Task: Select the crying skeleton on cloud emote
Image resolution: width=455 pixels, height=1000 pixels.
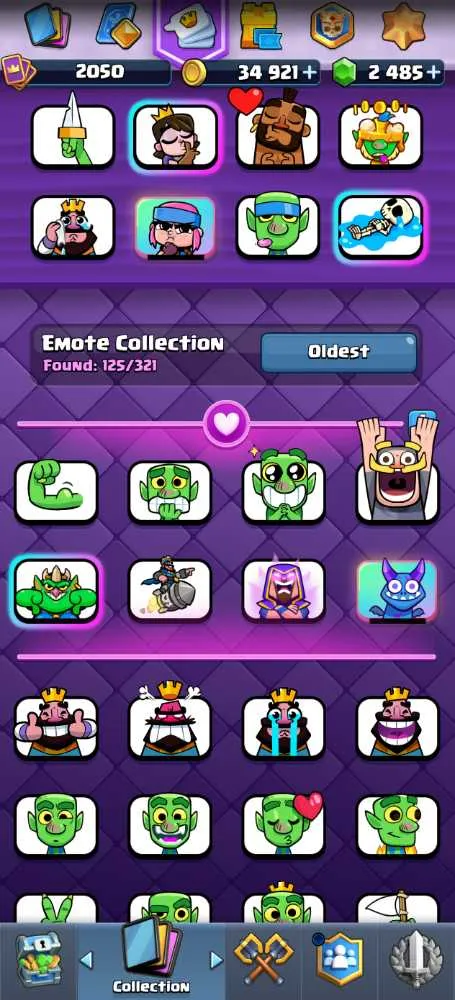Action: 380,226
